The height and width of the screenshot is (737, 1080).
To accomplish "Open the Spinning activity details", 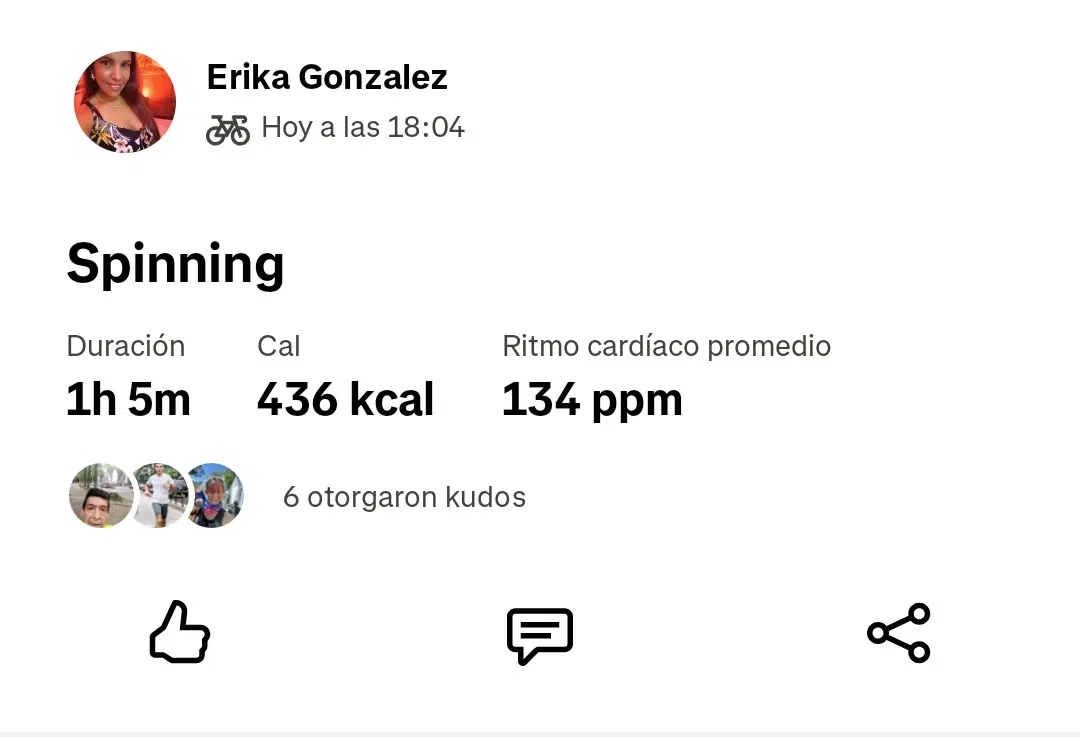I will click(175, 265).
